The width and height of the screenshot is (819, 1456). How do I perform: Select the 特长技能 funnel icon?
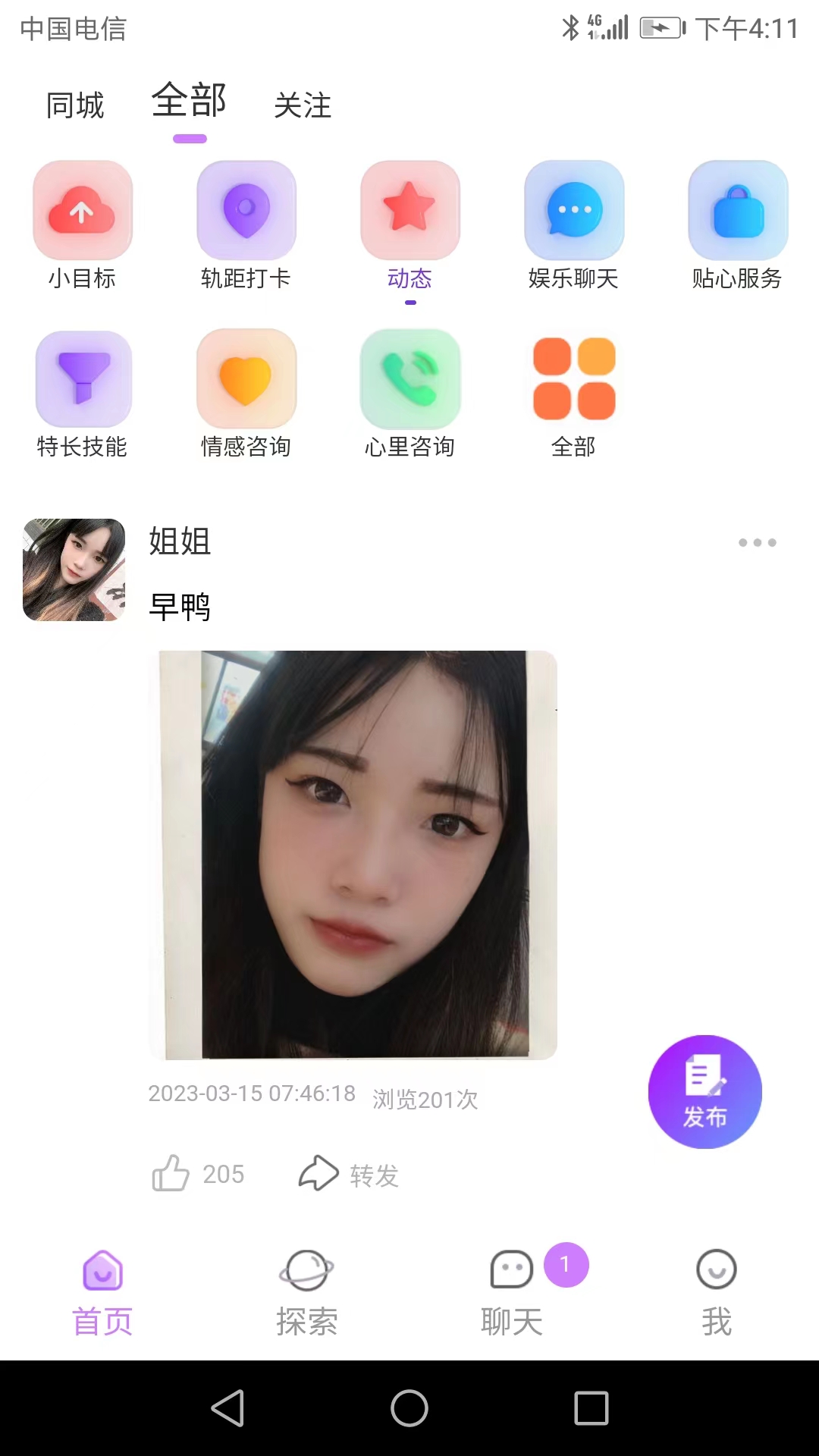point(82,378)
